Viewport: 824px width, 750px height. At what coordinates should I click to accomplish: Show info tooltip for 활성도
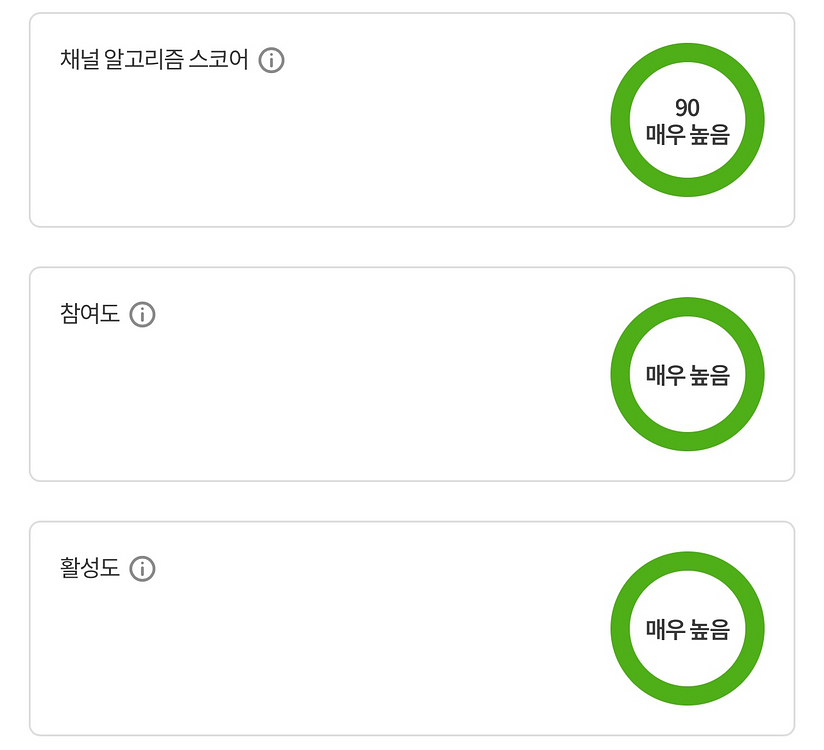pos(142,569)
